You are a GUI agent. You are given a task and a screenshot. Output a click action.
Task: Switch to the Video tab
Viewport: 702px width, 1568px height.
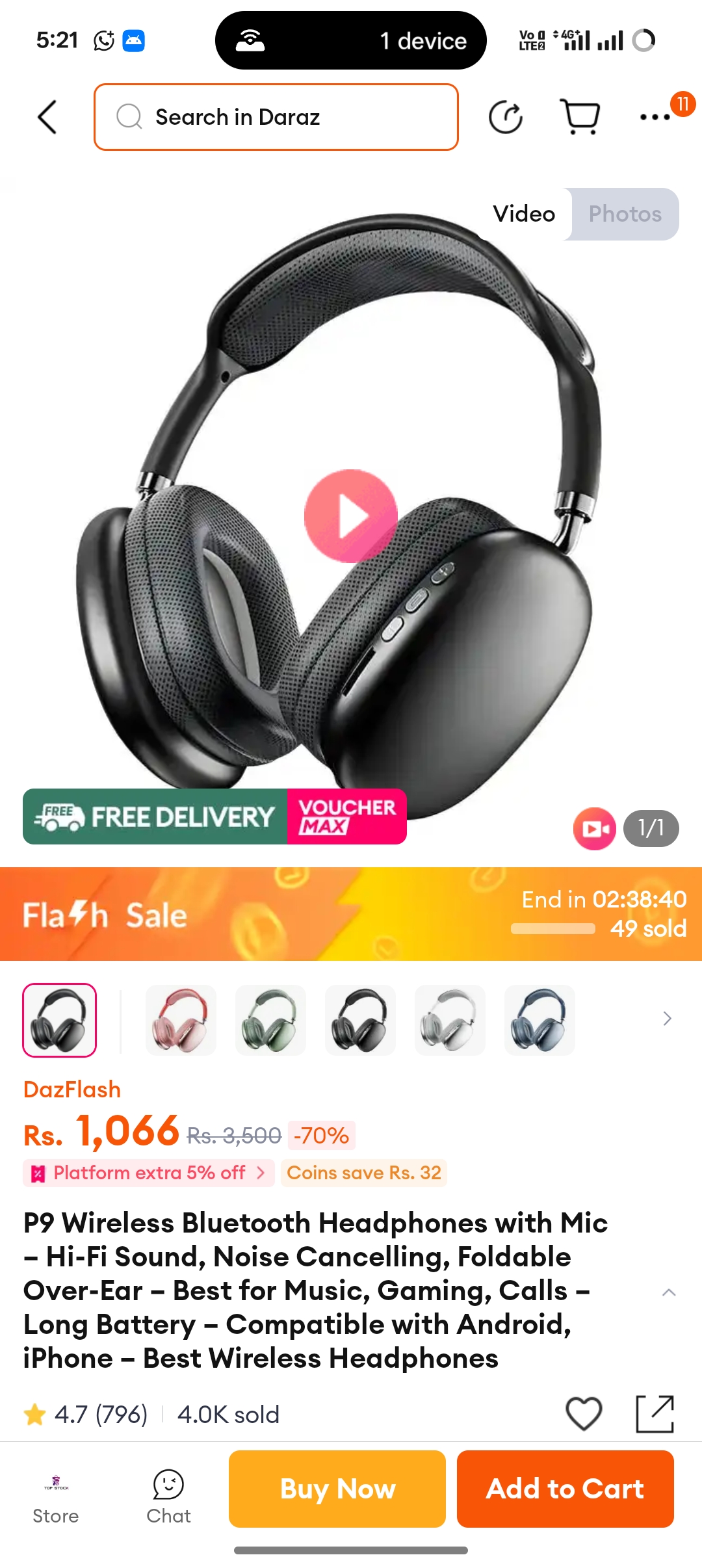point(524,214)
